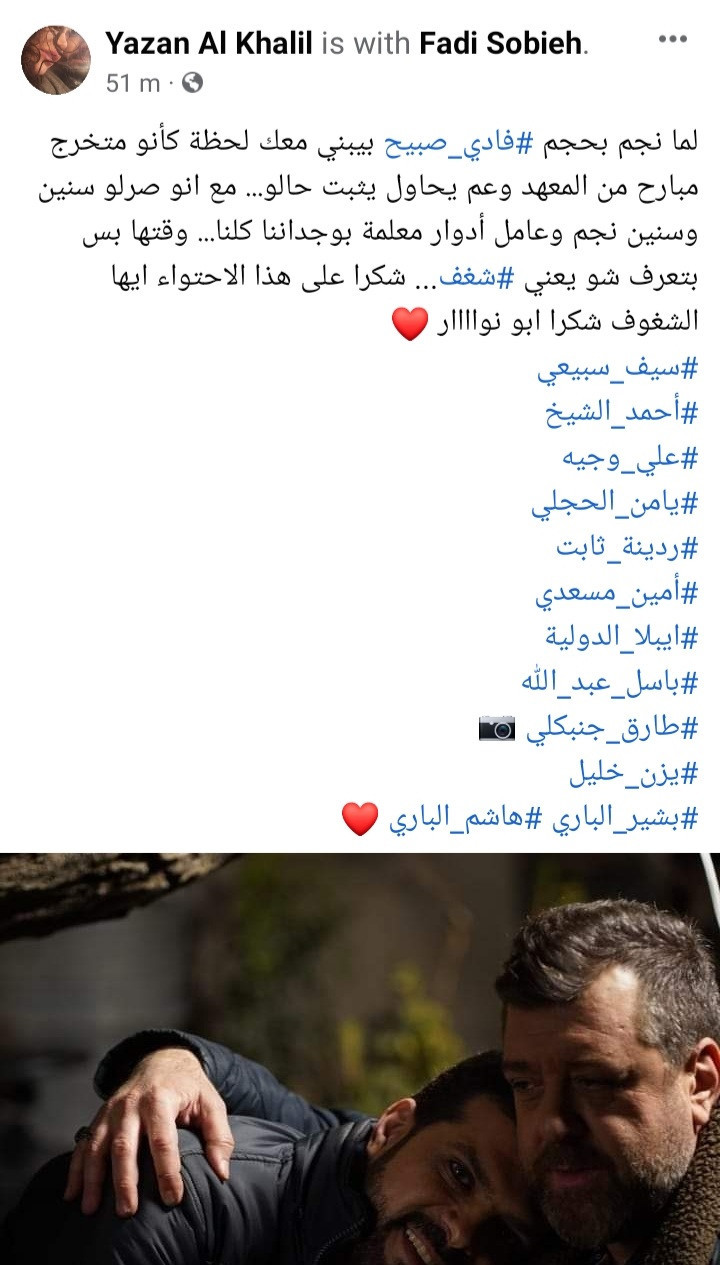This screenshot has width=720, height=1265.
Task: Open the post's three-dot overflow menu
Action: click(x=673, y=40)
